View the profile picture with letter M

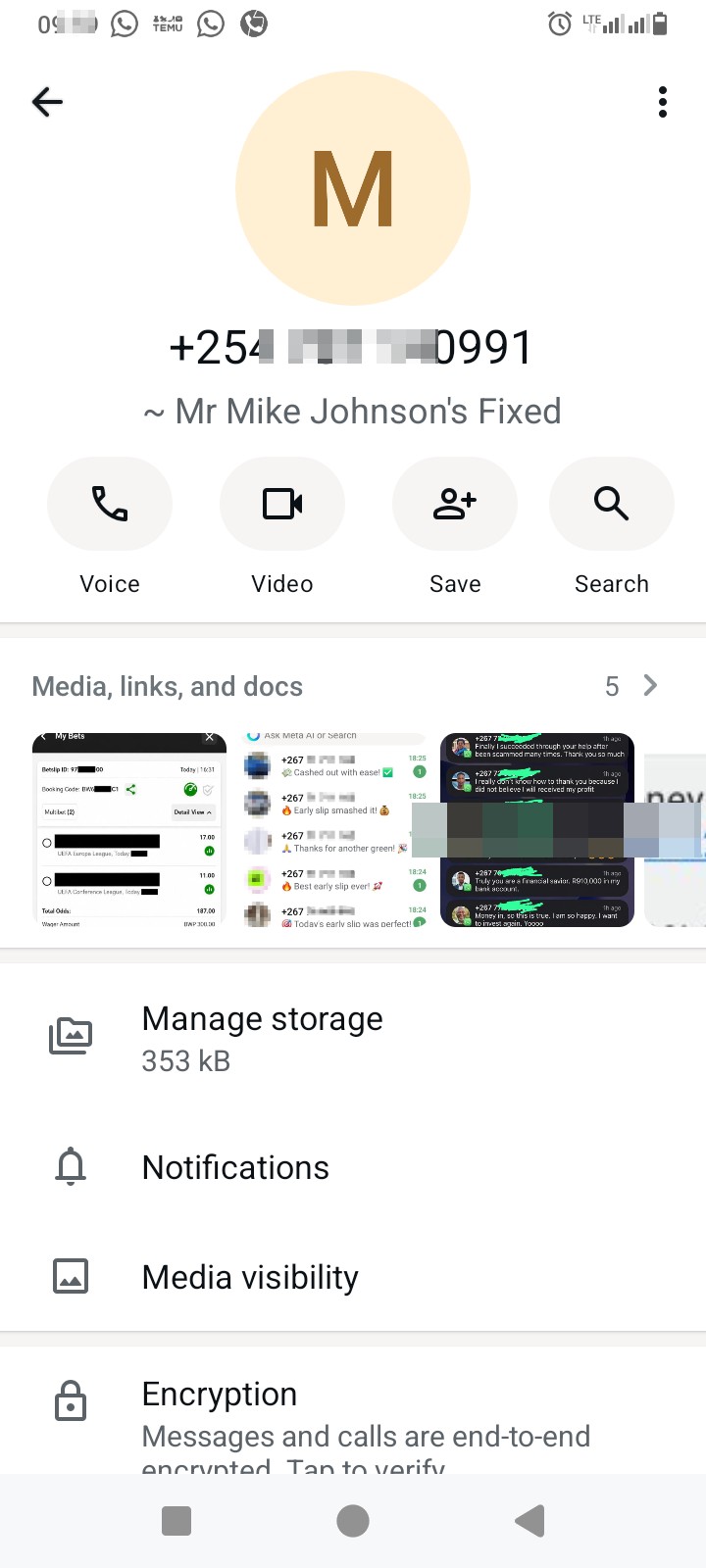click(x=353, y=188)
